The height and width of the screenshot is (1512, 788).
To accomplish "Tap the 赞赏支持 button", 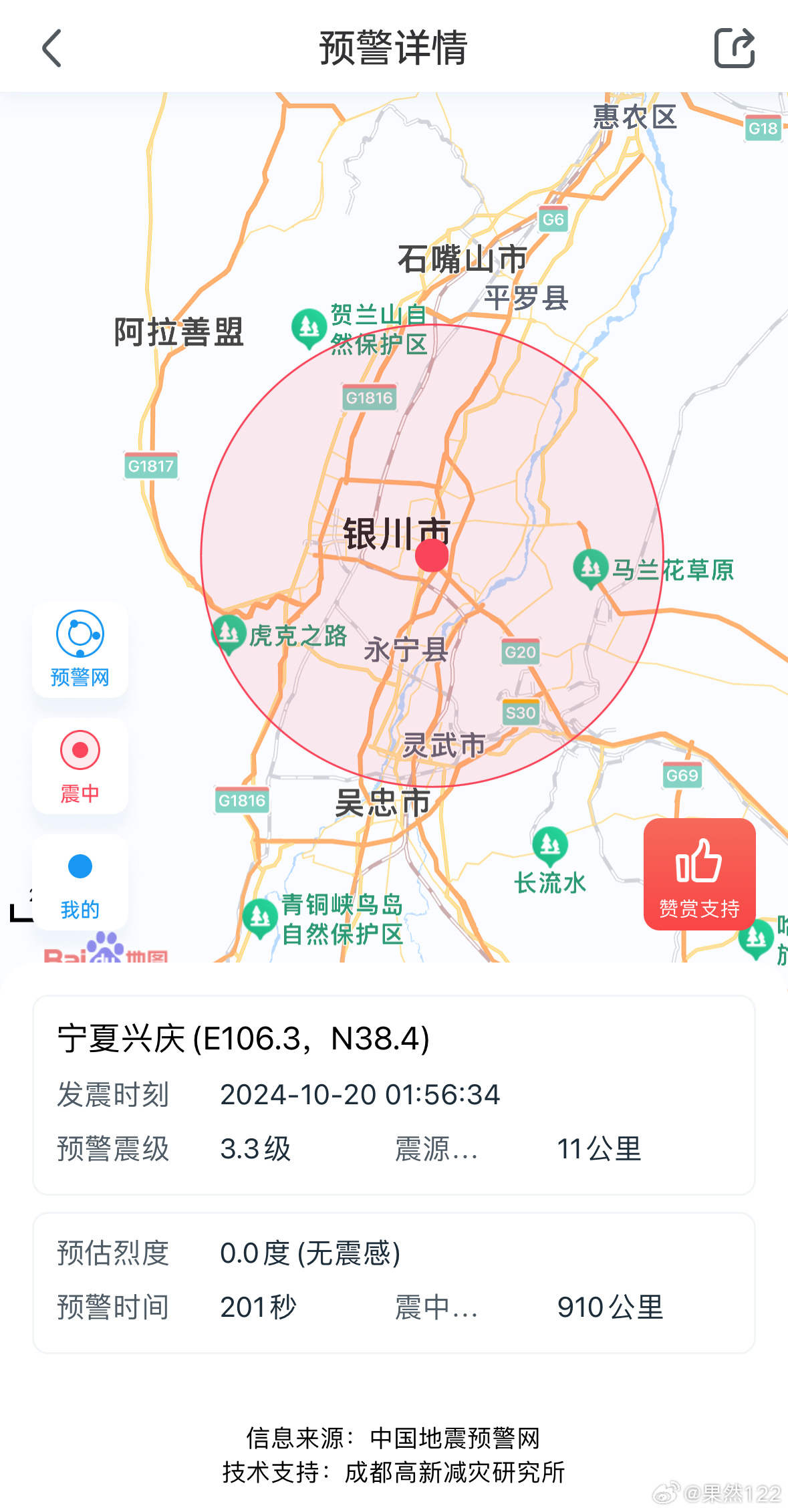I will [x=699, y=874].
